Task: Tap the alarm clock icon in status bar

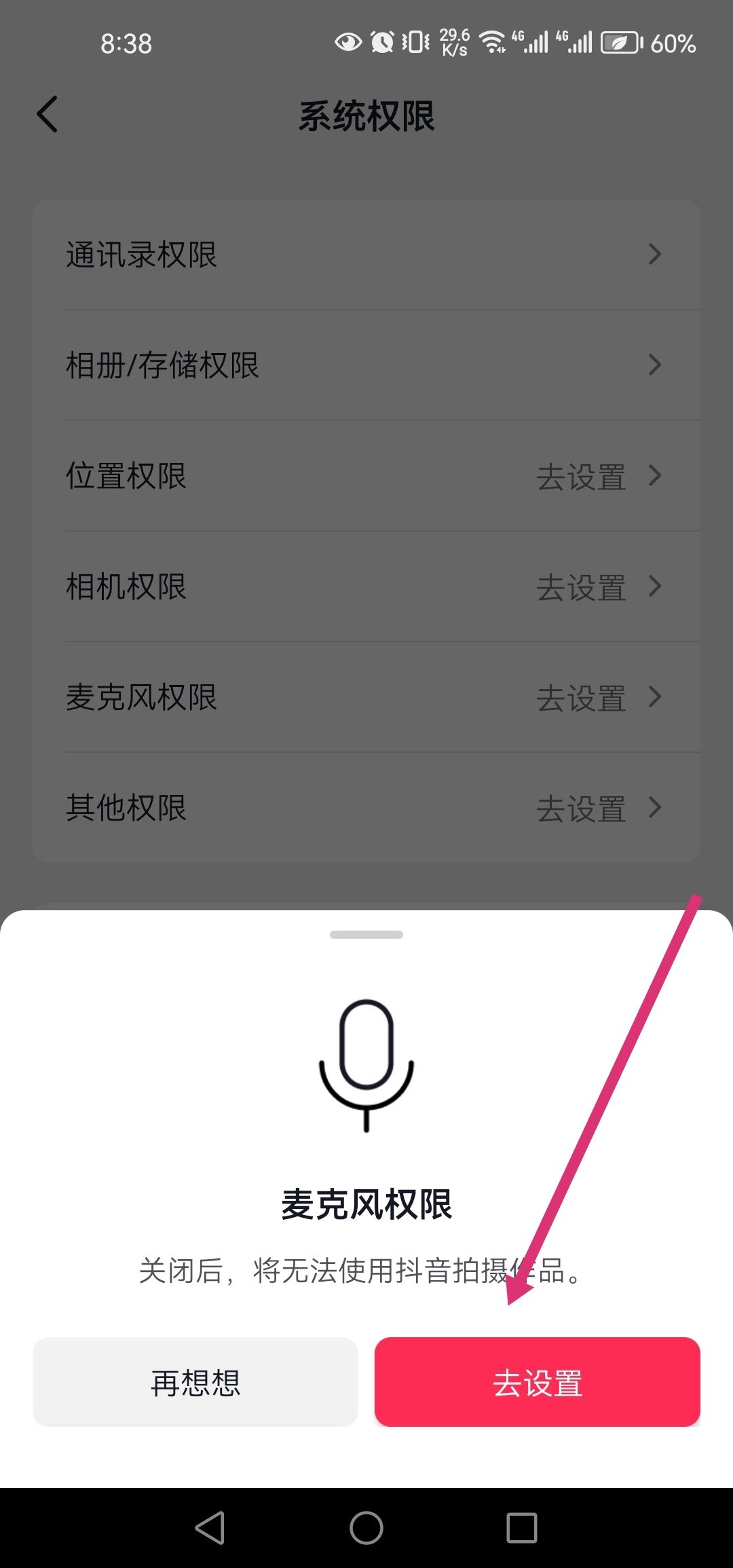Action: tap(381, 43)
